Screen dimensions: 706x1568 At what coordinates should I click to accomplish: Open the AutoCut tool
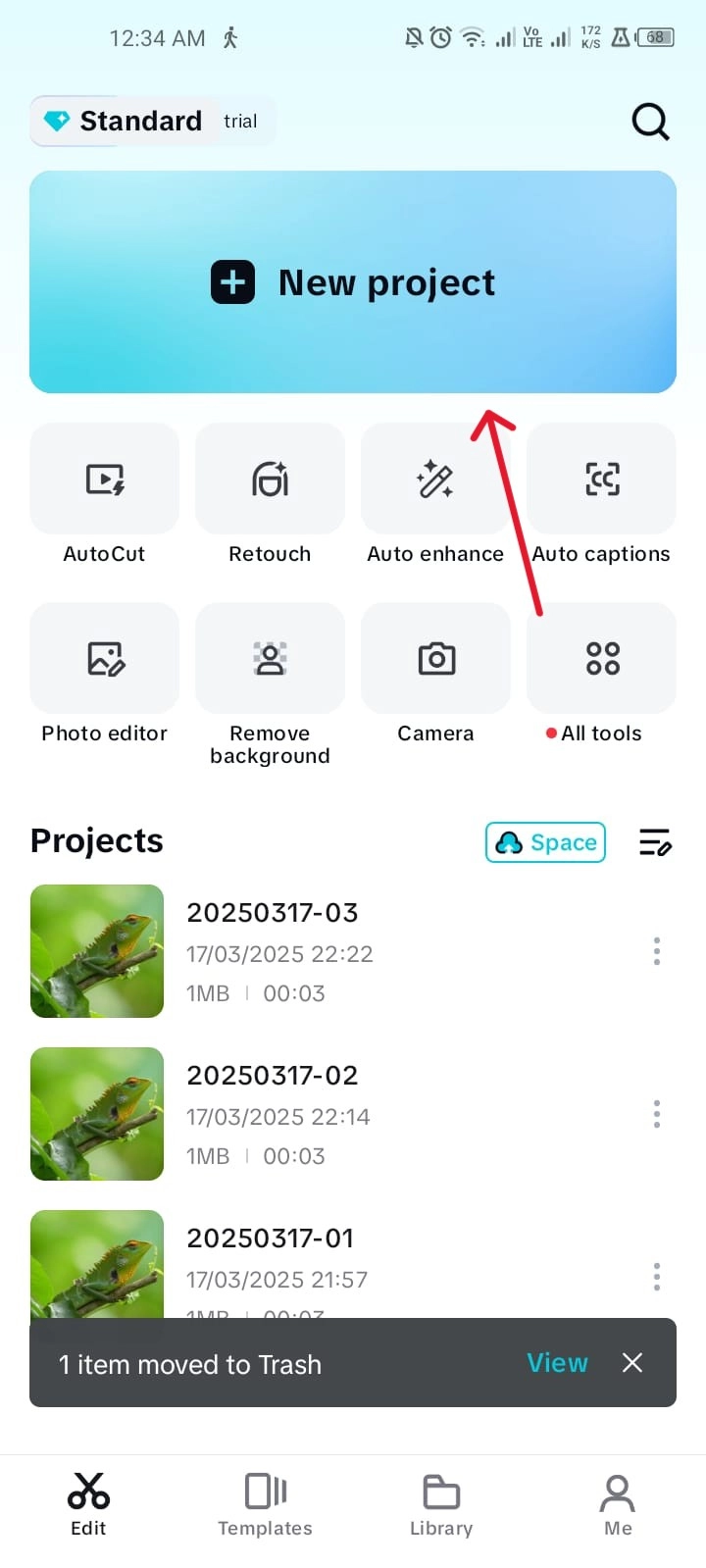(x=104, y=495)
